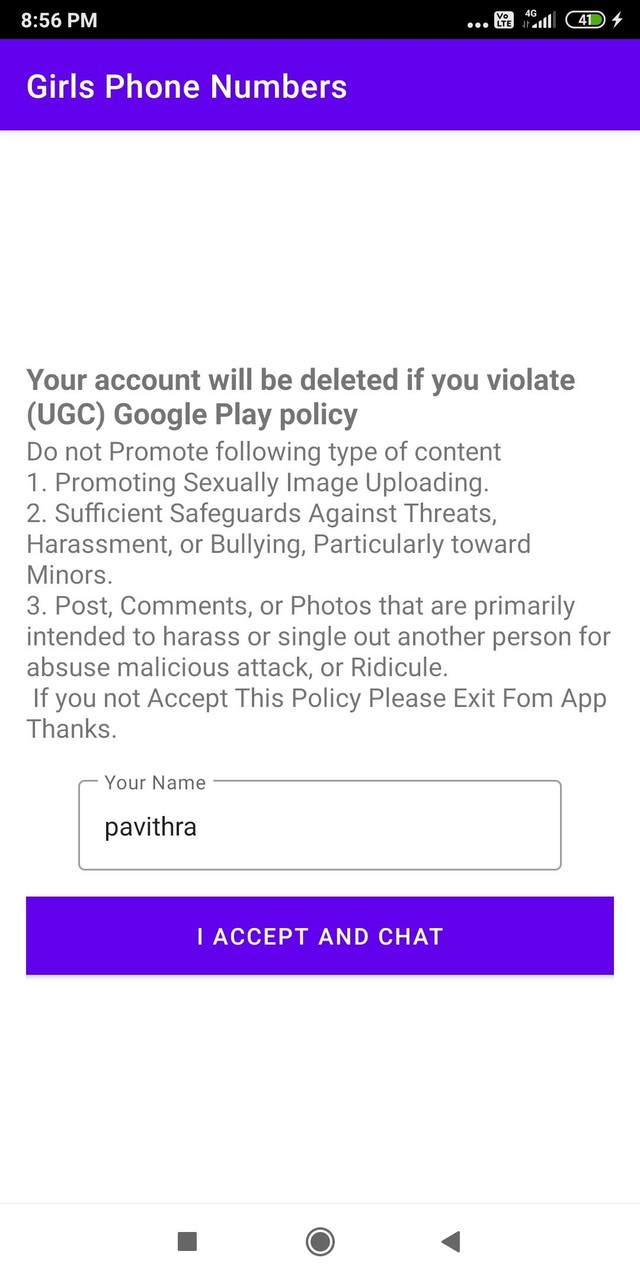The width and height of the screenshot is (640, 1280).
Task: Tap the Your Name text field
Action: pyautogui.click(x=320, y=827)
